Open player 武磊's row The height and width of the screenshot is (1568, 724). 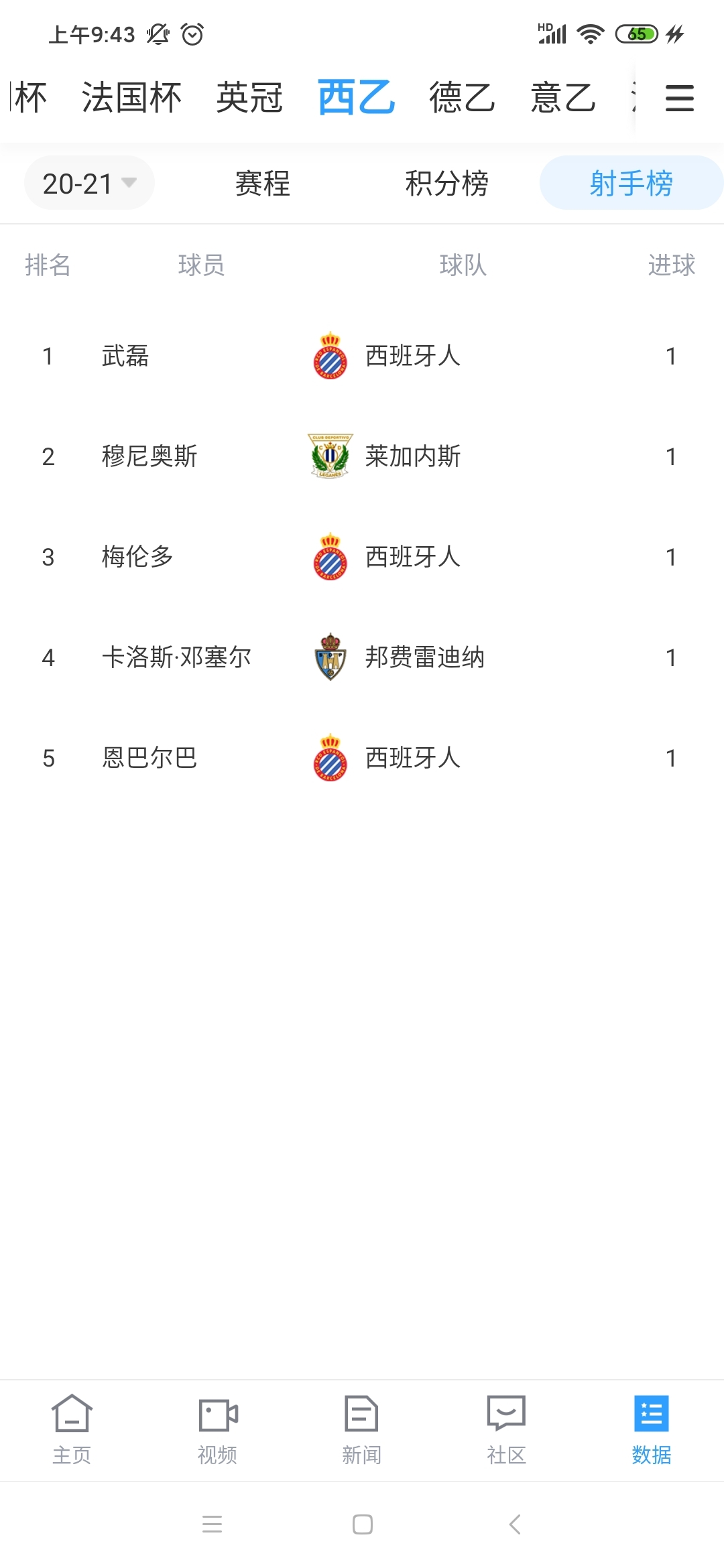(362, 356)
